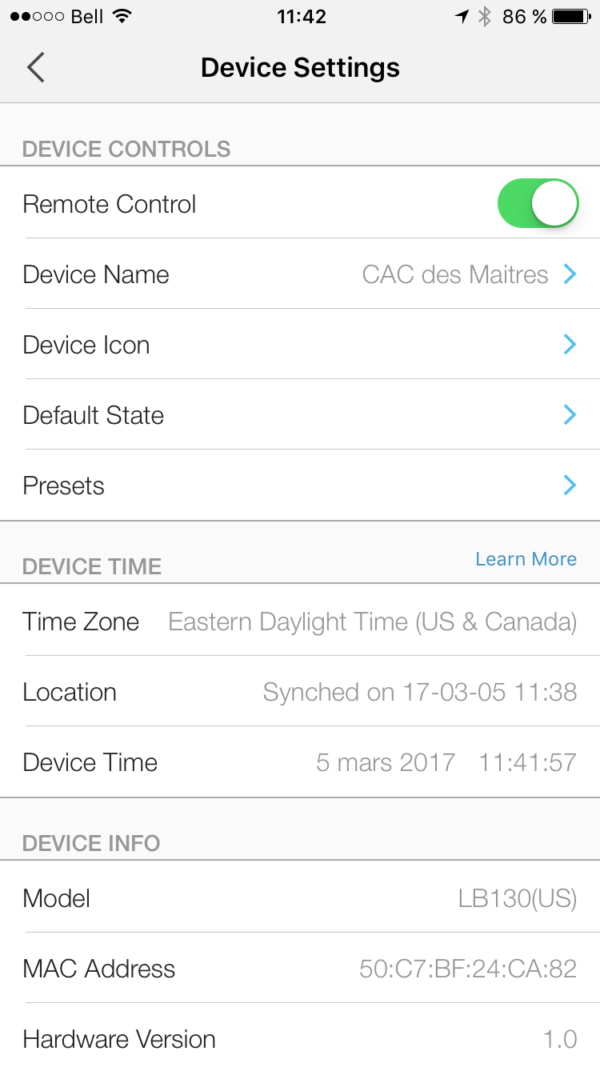This screenshot has width=600, height=1067.
Task: Open the Presets row
Action: tap(300, 486)
